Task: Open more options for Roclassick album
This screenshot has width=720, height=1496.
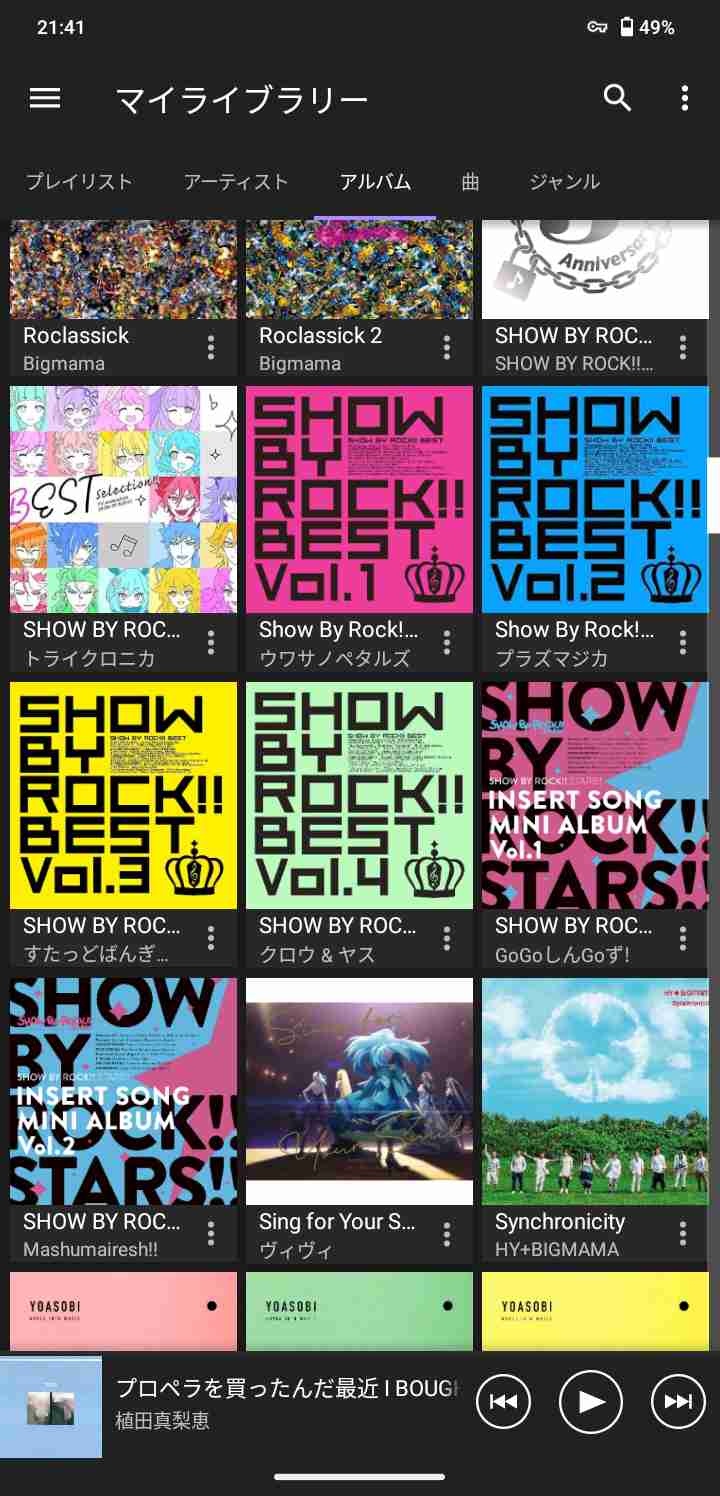Action: [211, 348]
